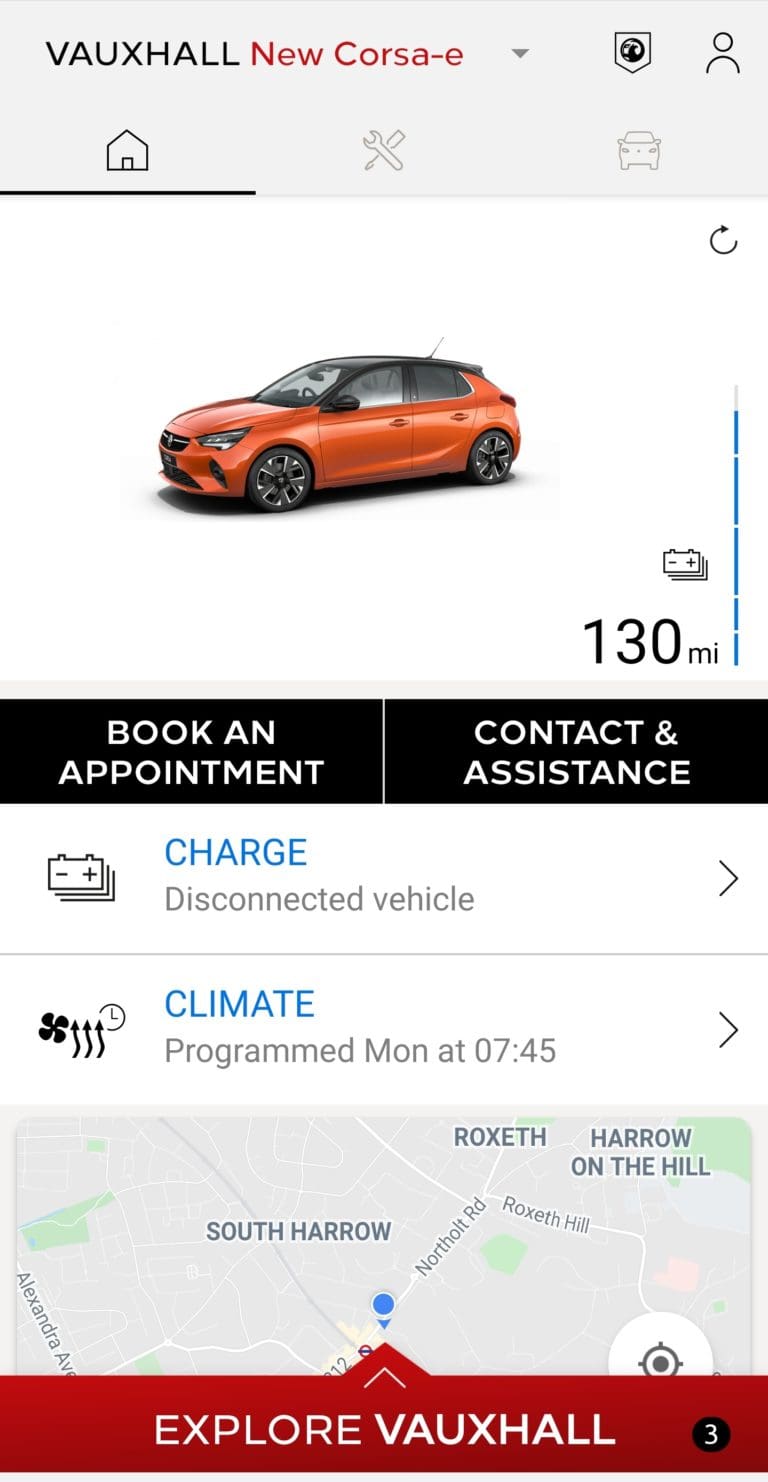Open the user profile icon
This screenshot has width=768, height=1482.
pos(722,54)
